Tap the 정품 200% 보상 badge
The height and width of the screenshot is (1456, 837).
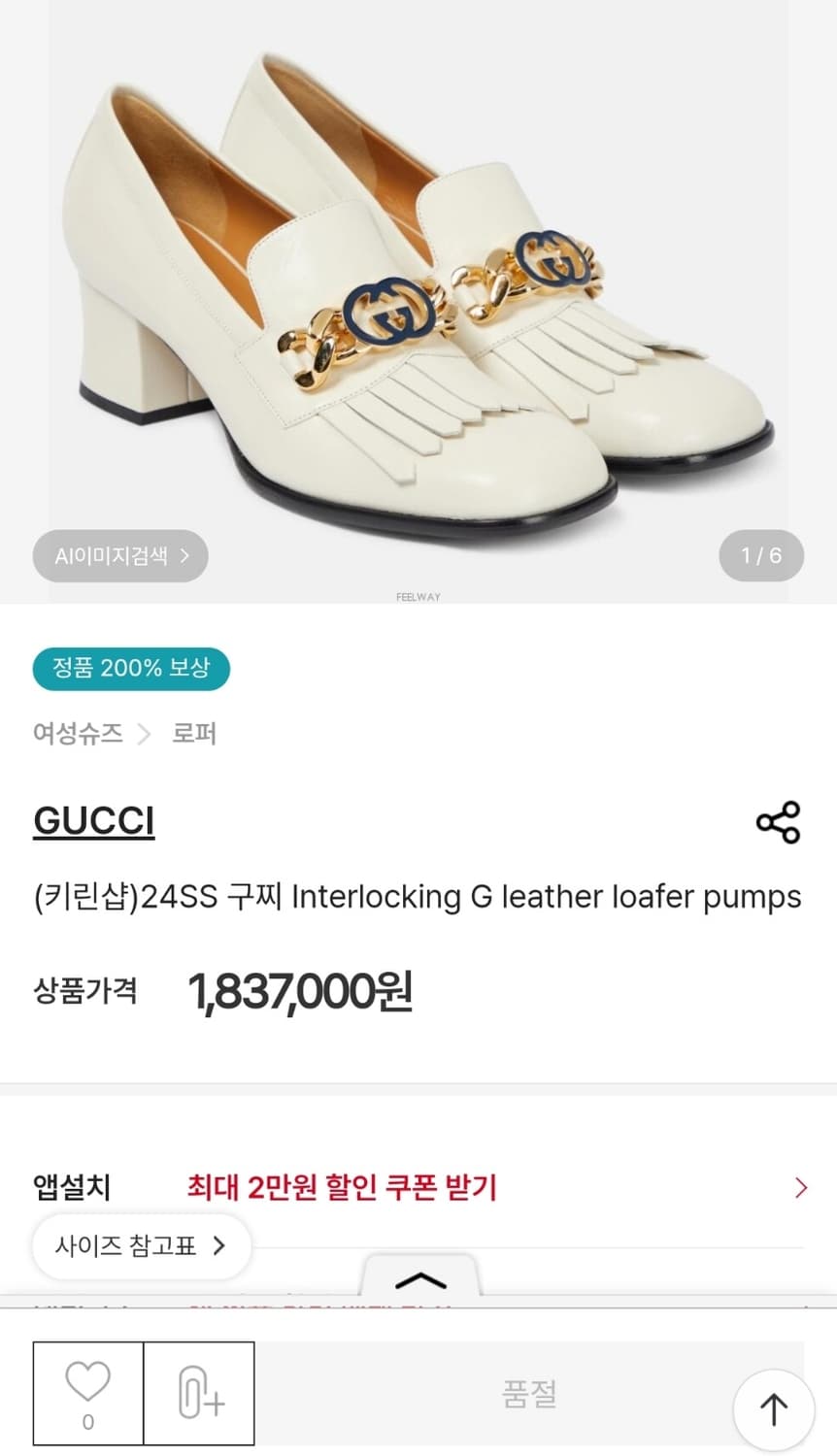(131, 669)
